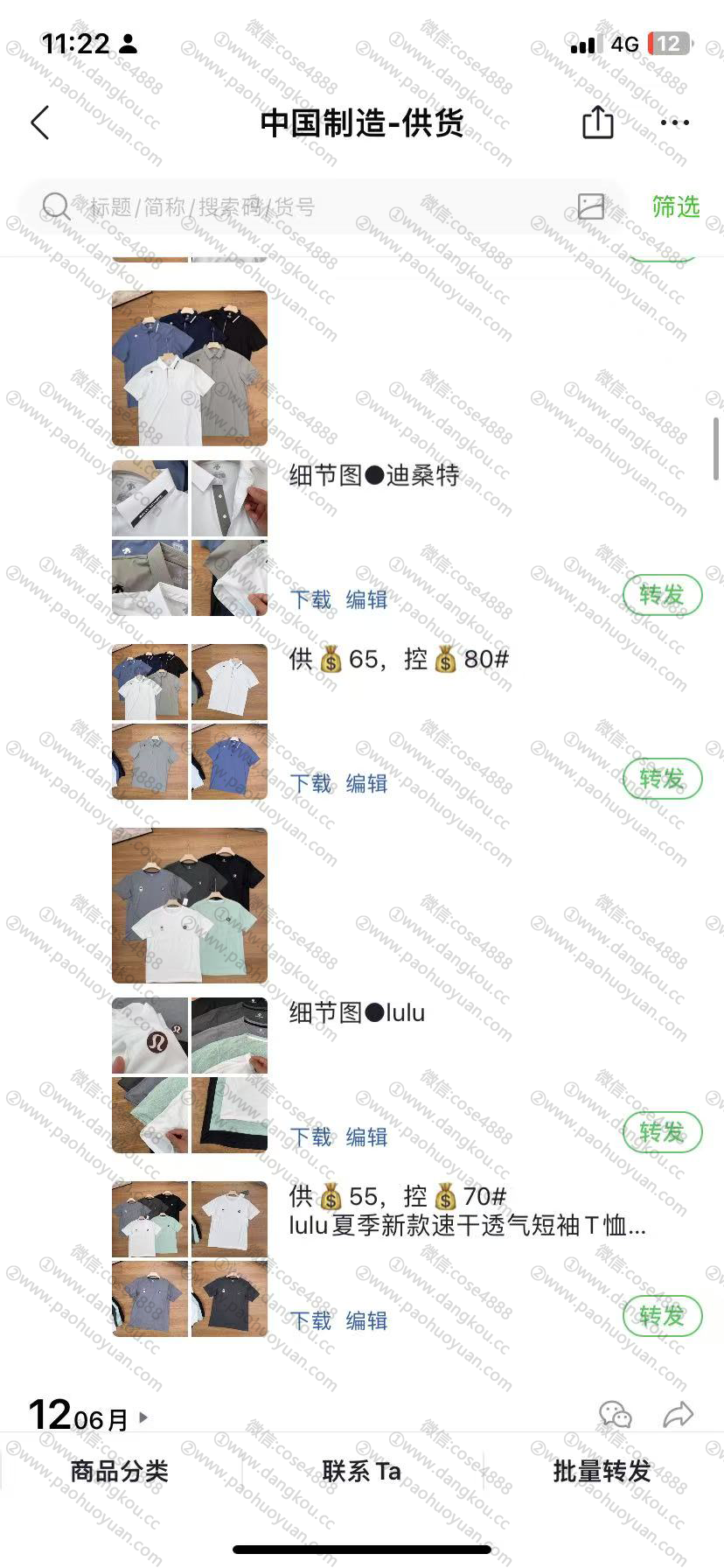Open the WeChat icon beside the date
Screen dimensions: 724x1568
[x=615, y=1415]
